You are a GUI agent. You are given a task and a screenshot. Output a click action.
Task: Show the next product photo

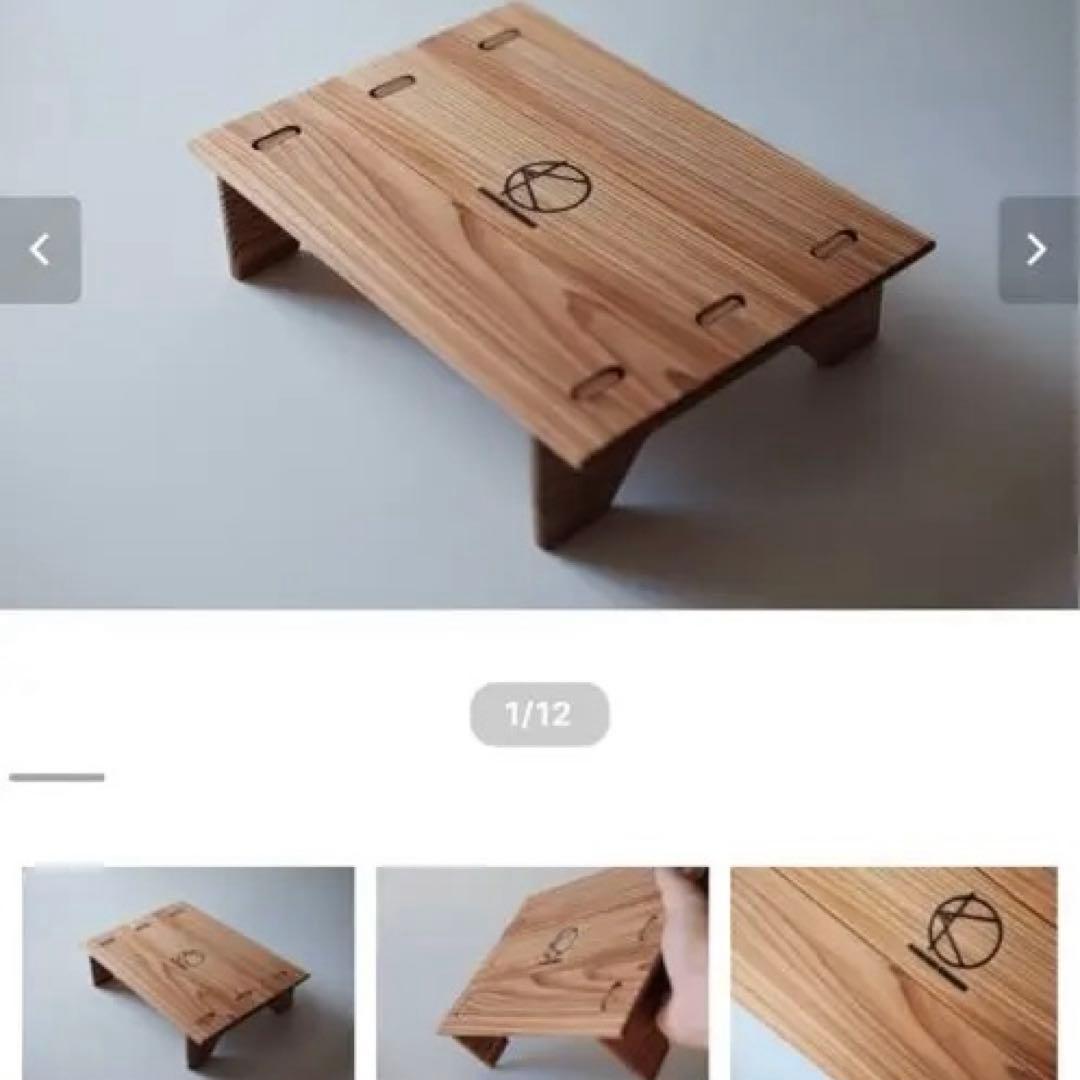(1037, 250)
